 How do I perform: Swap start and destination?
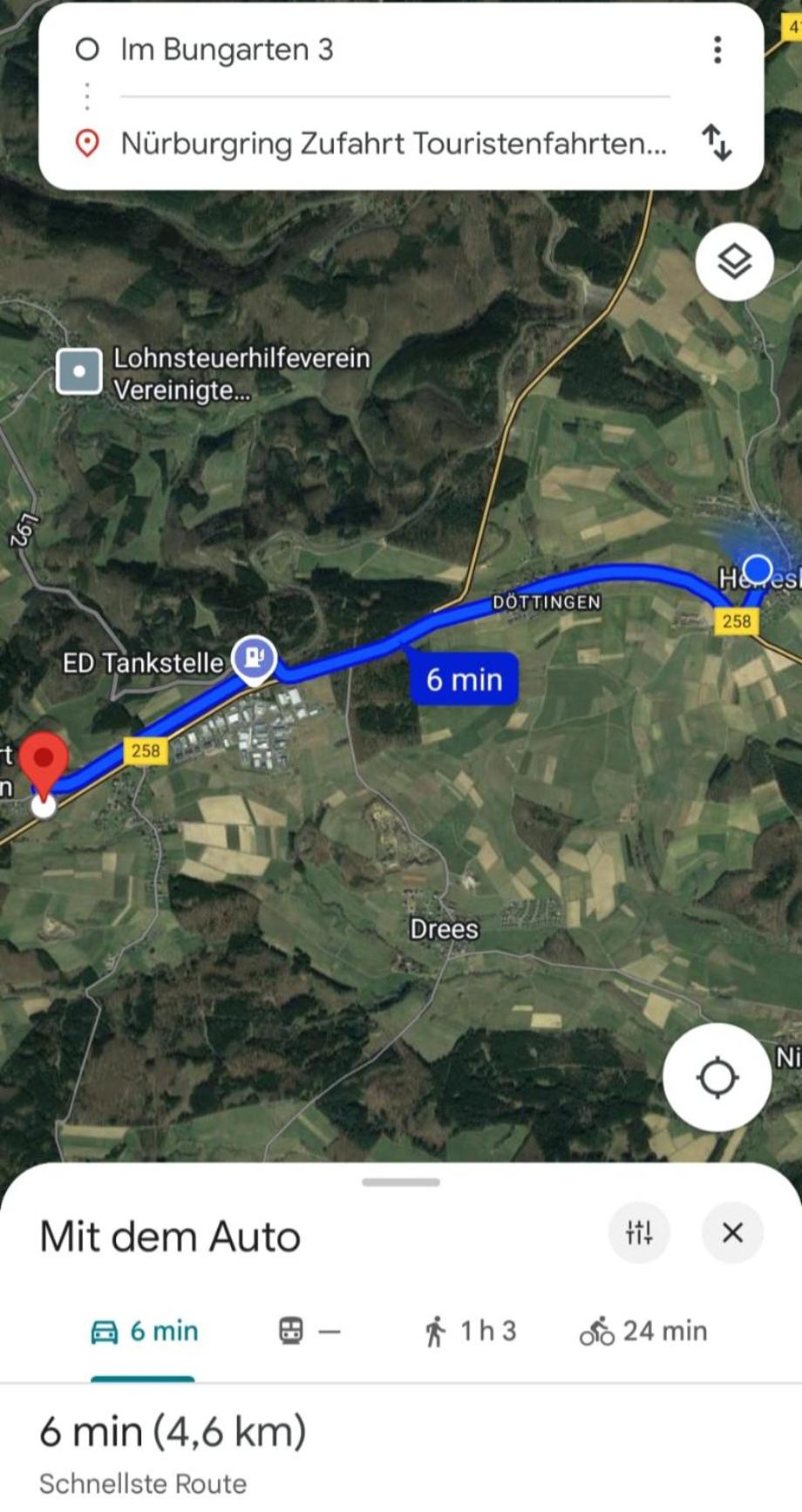pos(717,142)
